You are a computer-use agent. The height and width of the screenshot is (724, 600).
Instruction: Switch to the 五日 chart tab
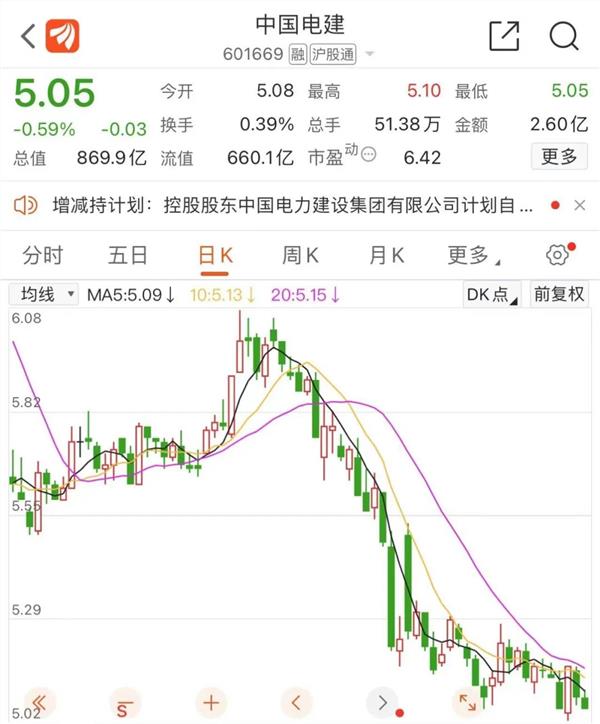pos(128,255)
